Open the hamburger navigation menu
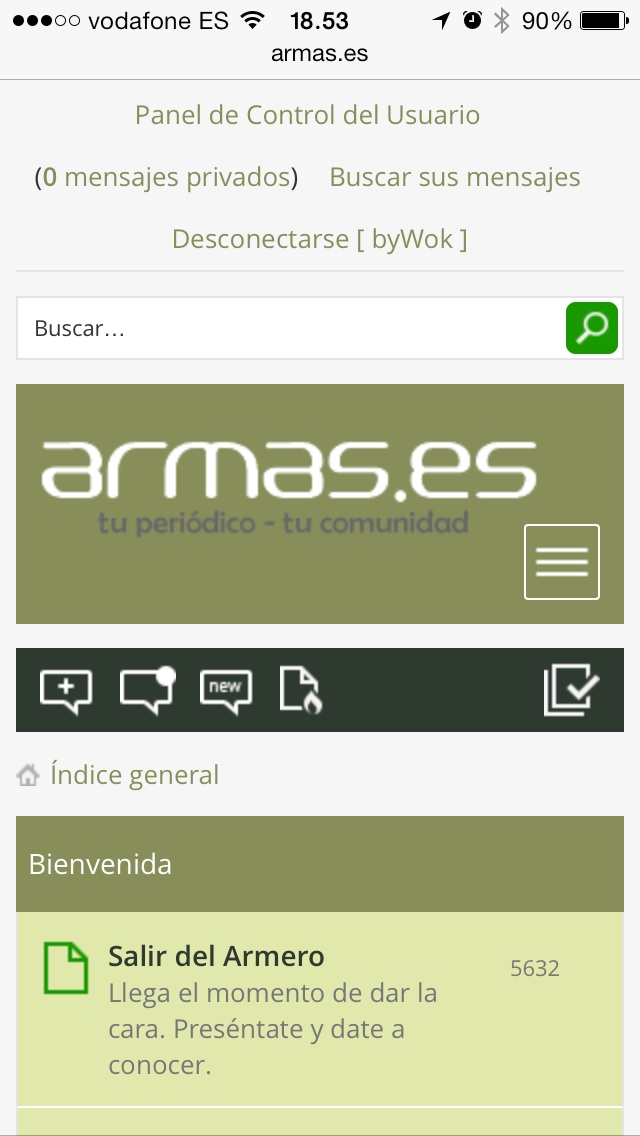This screenshot has height=1136, width=640. click(x=562, y=562)
